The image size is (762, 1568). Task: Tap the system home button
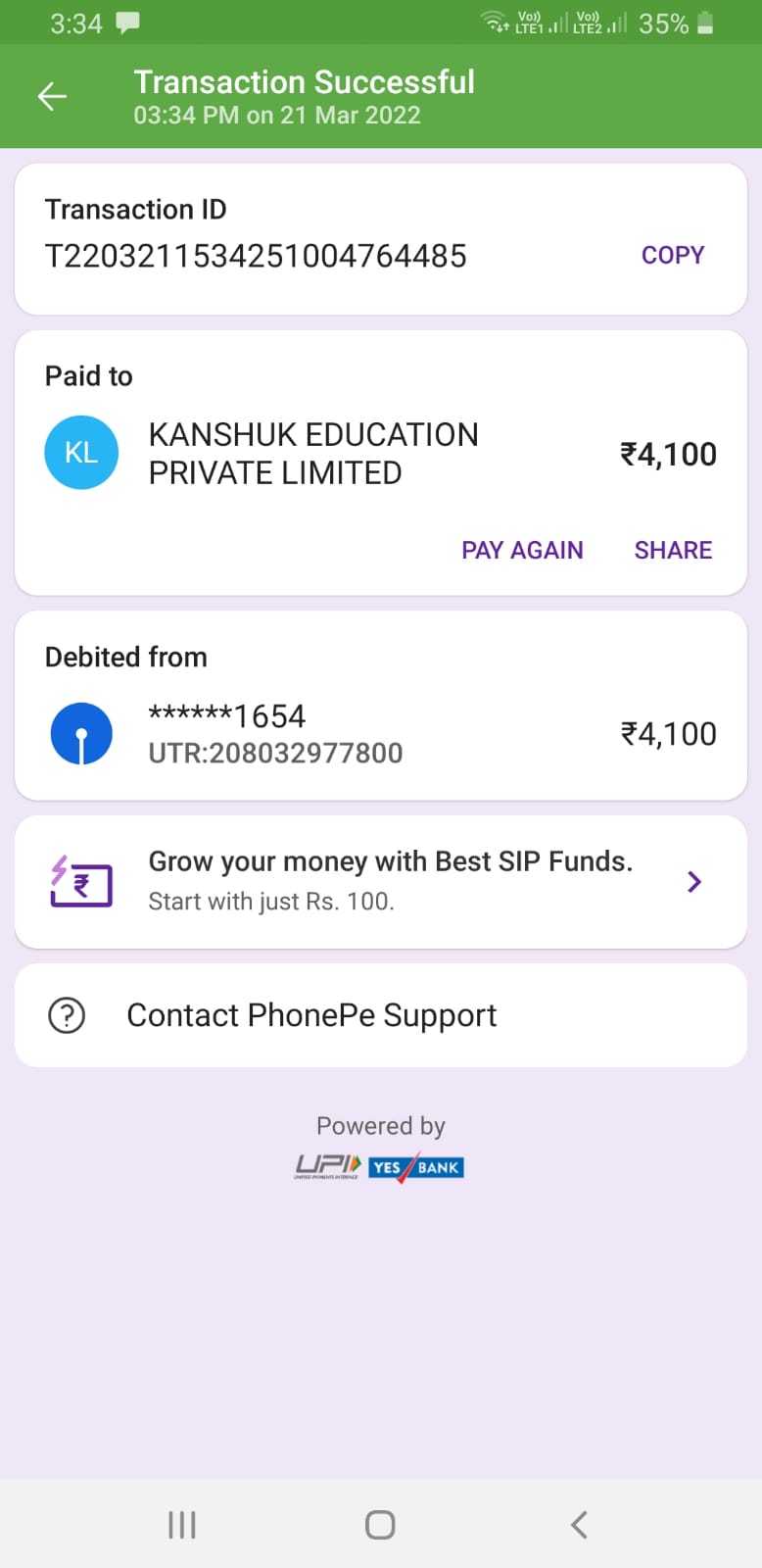point(380,1525)
